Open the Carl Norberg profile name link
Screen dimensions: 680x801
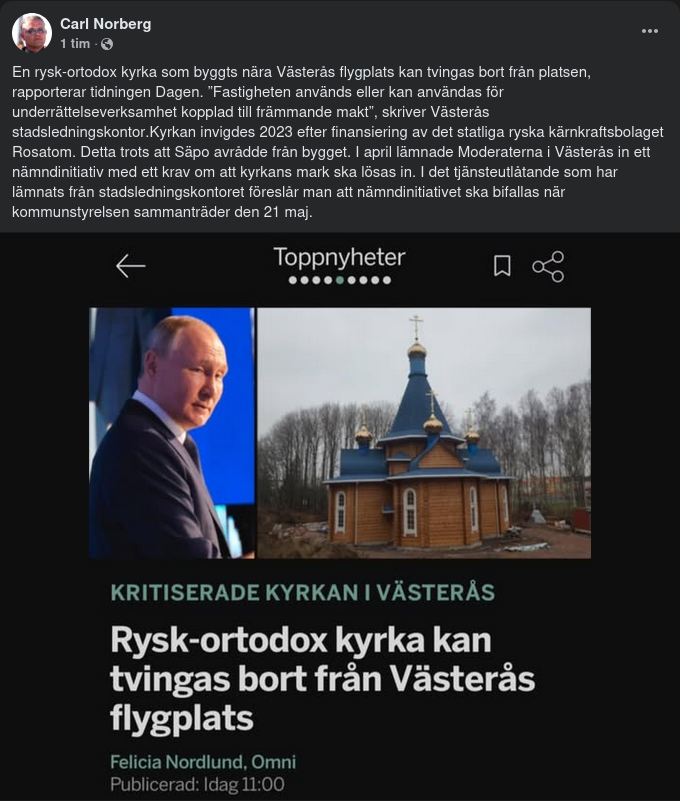click(x=105, y=24)
